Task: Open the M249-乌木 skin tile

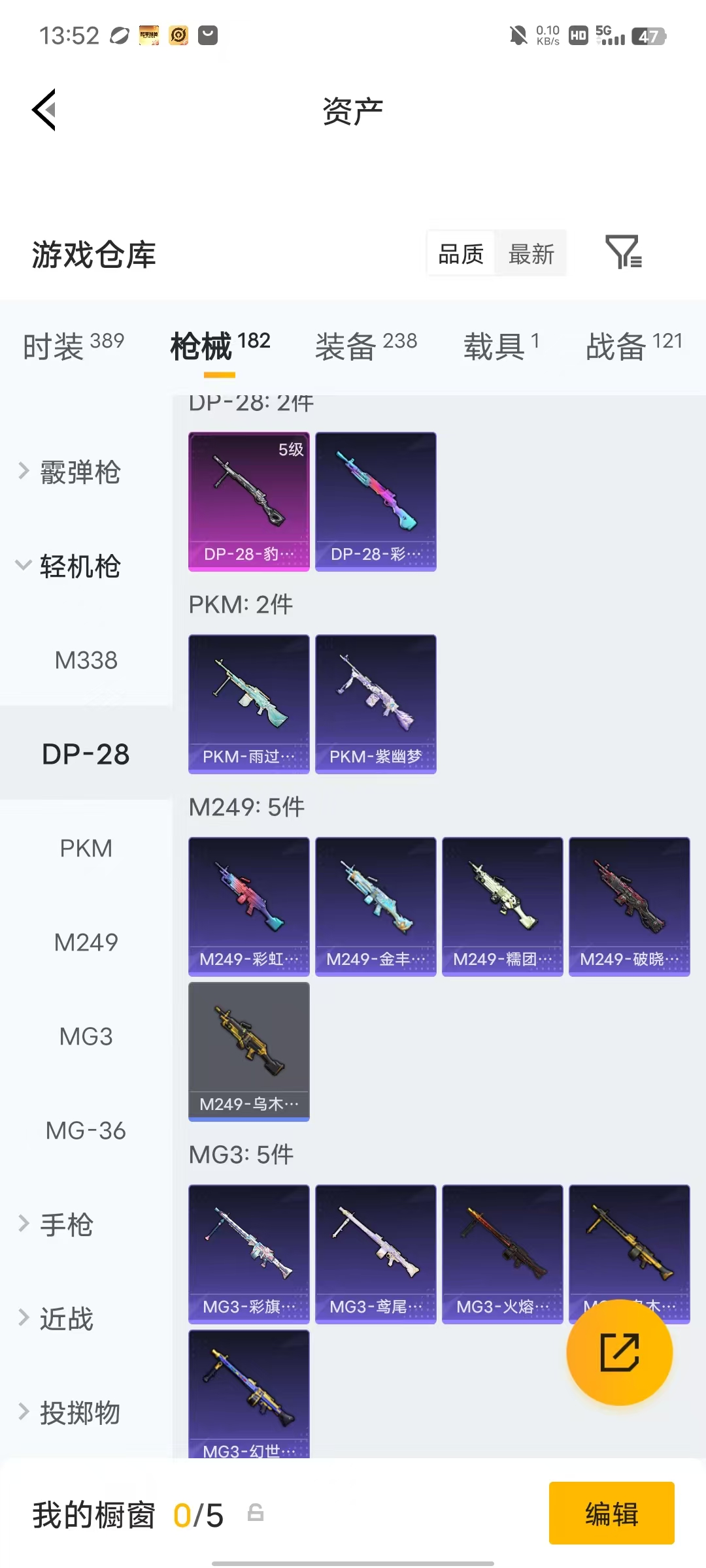Action: coord(249,1052)
